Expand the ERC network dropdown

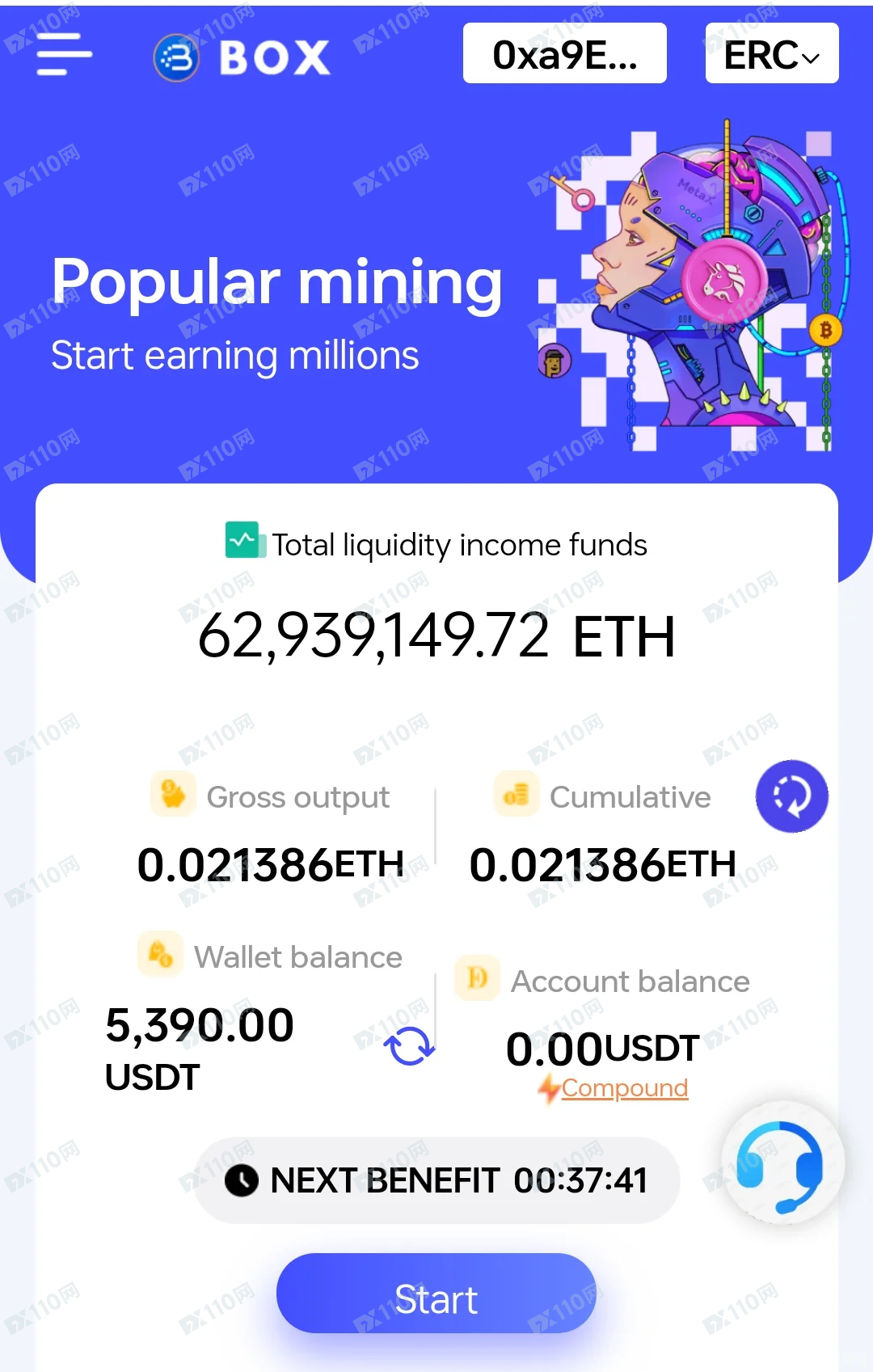(x=772, y=54)
